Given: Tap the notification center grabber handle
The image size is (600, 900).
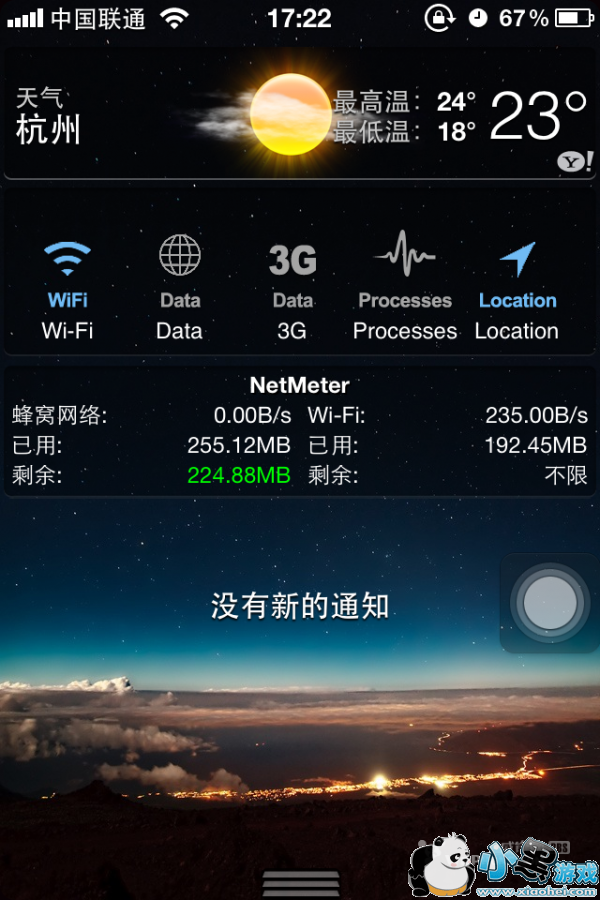Looking at the screenshot, I should [300, 883].
